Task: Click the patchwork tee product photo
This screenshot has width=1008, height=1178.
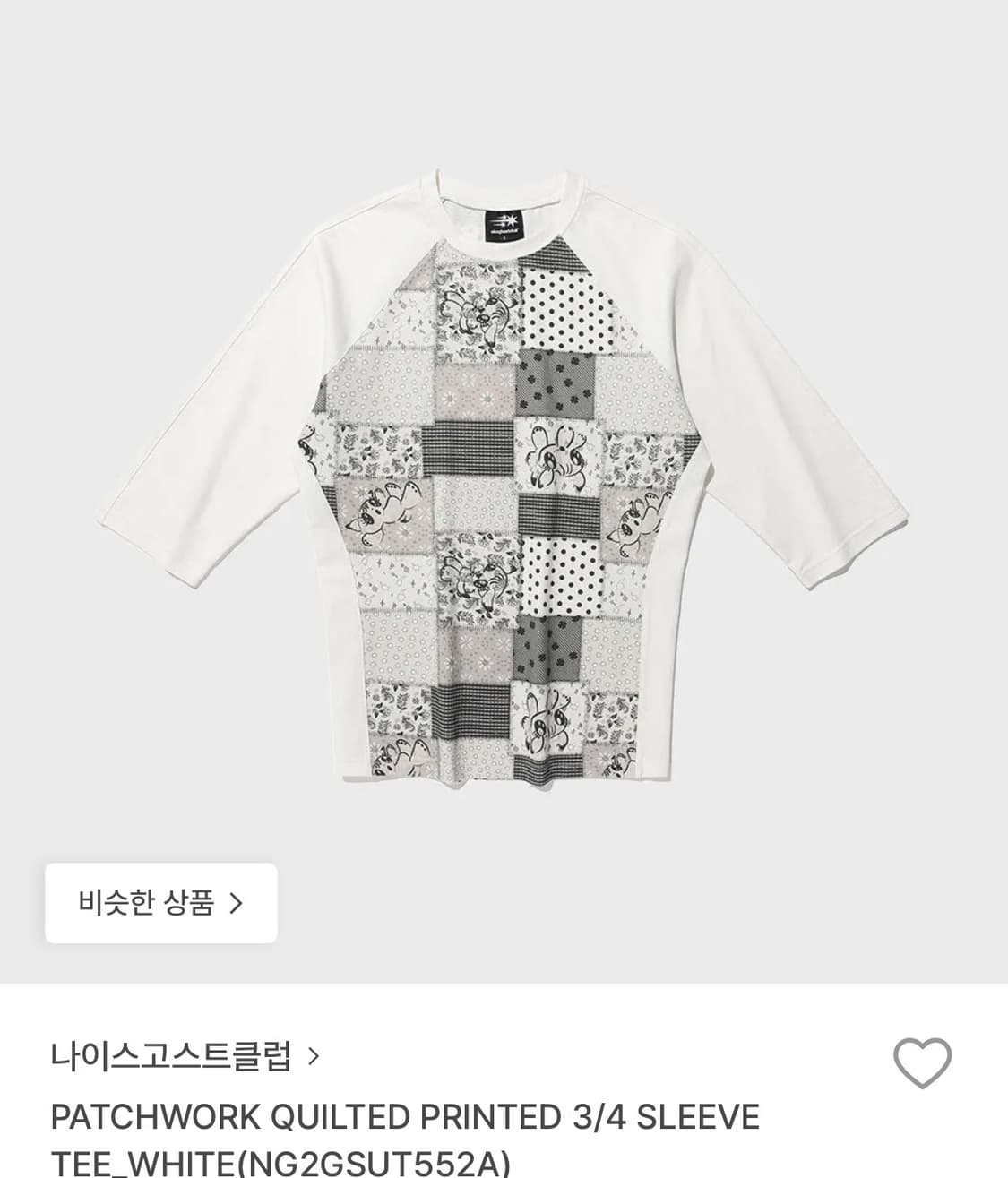Action: point(504,484)
